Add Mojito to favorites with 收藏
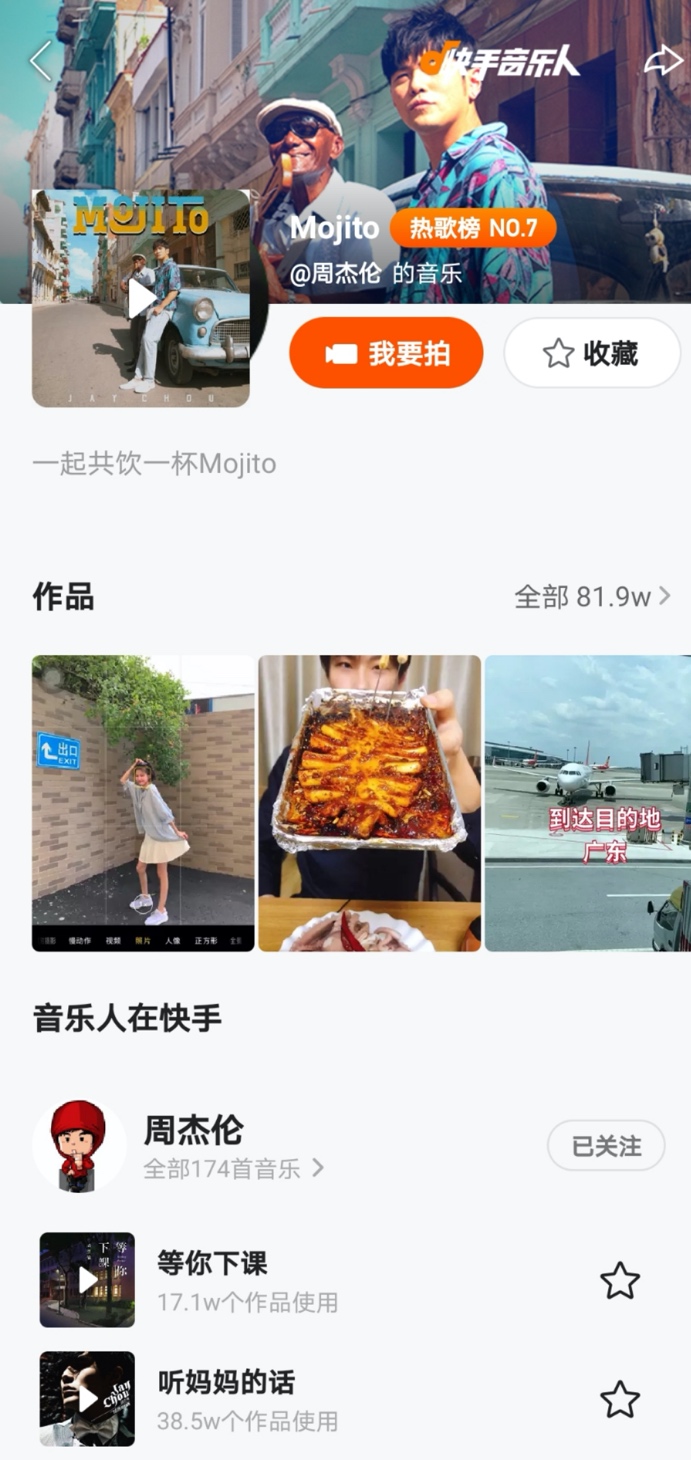This screenshot has height=1460, width=691. (x=592, y=353)
